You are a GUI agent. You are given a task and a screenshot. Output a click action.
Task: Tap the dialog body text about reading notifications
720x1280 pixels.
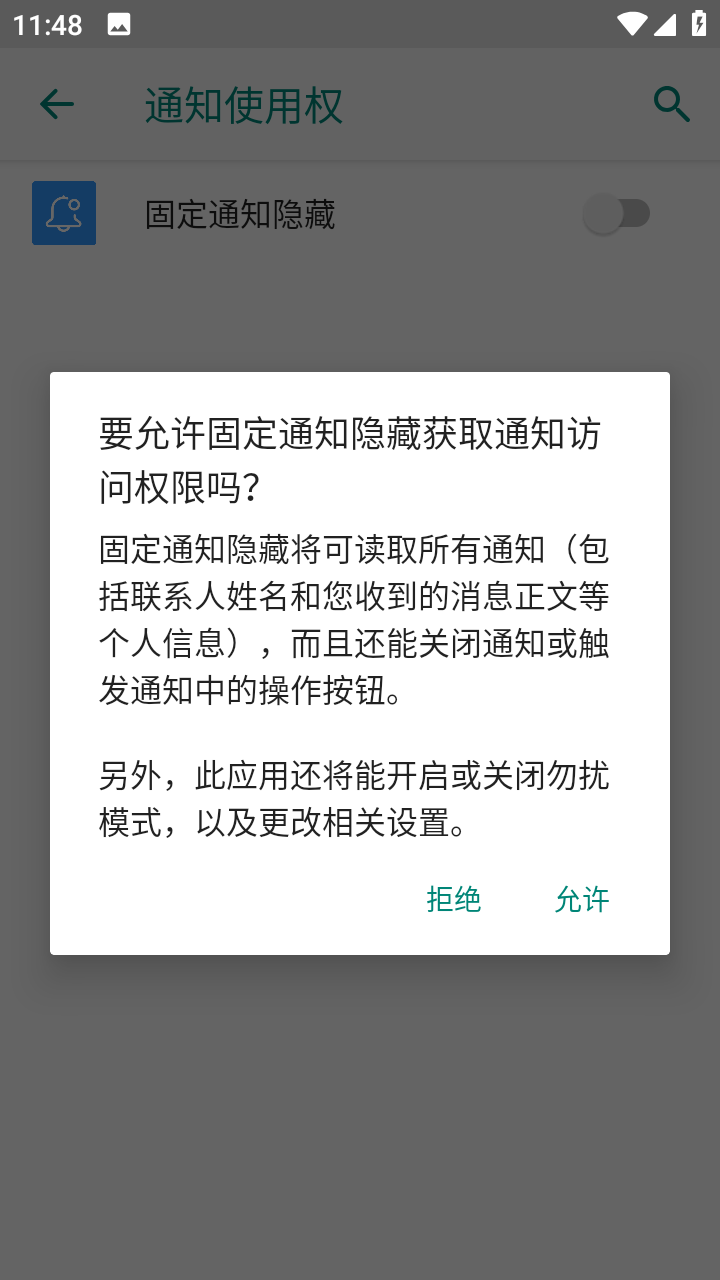(352, 618)
